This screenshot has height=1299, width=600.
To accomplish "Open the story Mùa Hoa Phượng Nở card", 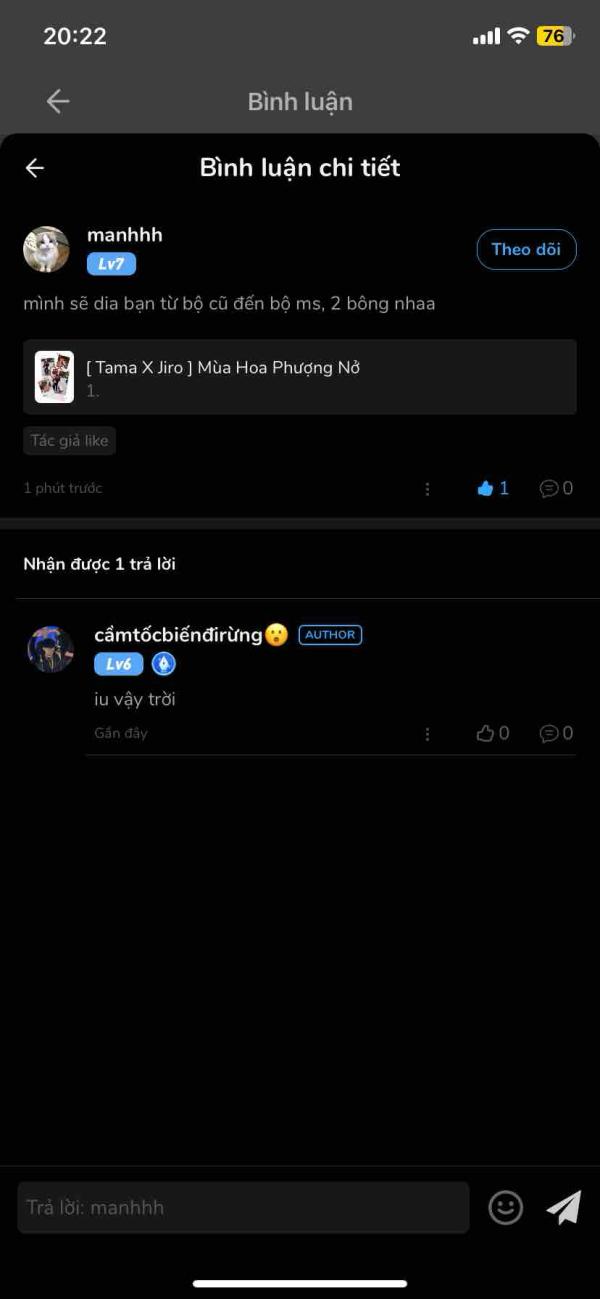I will 300,377.
